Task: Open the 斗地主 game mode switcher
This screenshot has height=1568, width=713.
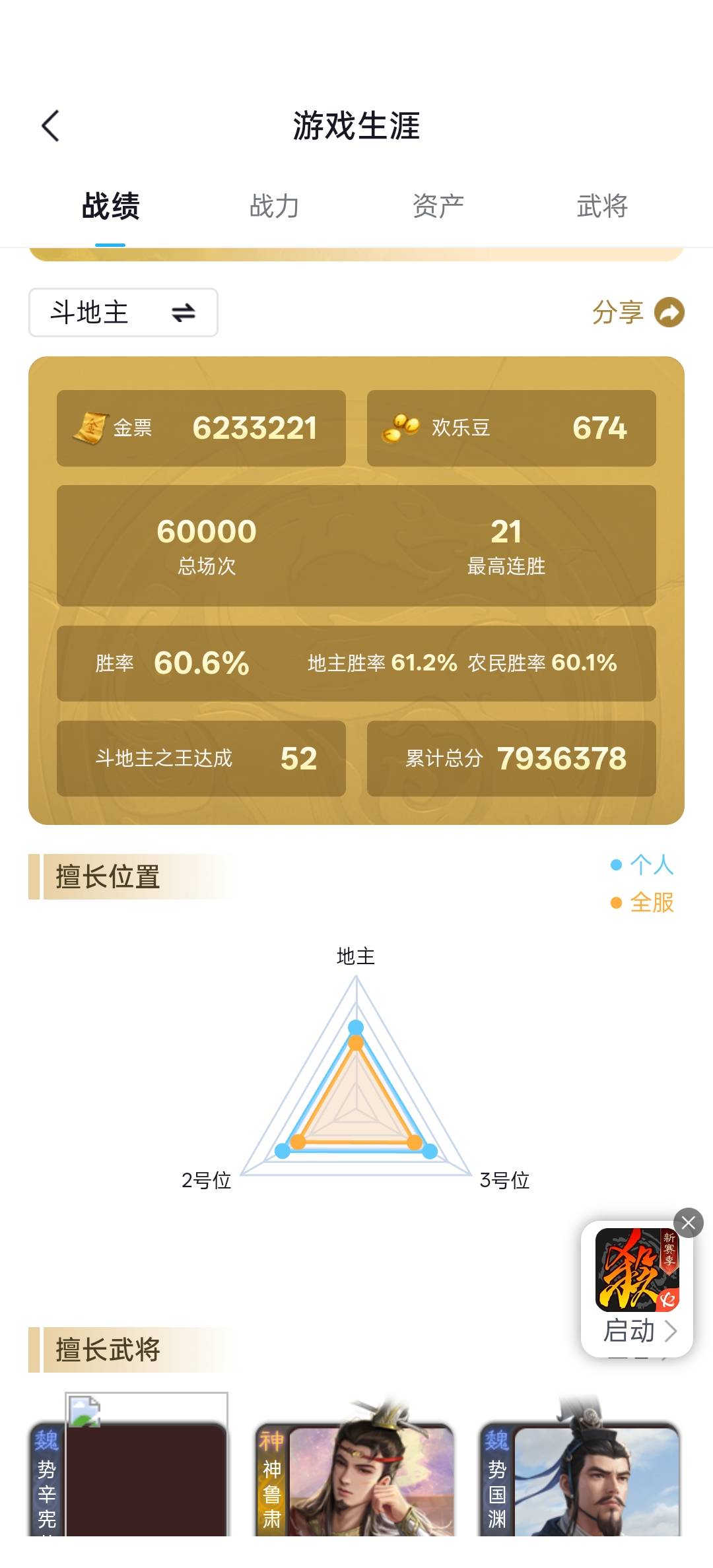Action: (x=123, y=312)
